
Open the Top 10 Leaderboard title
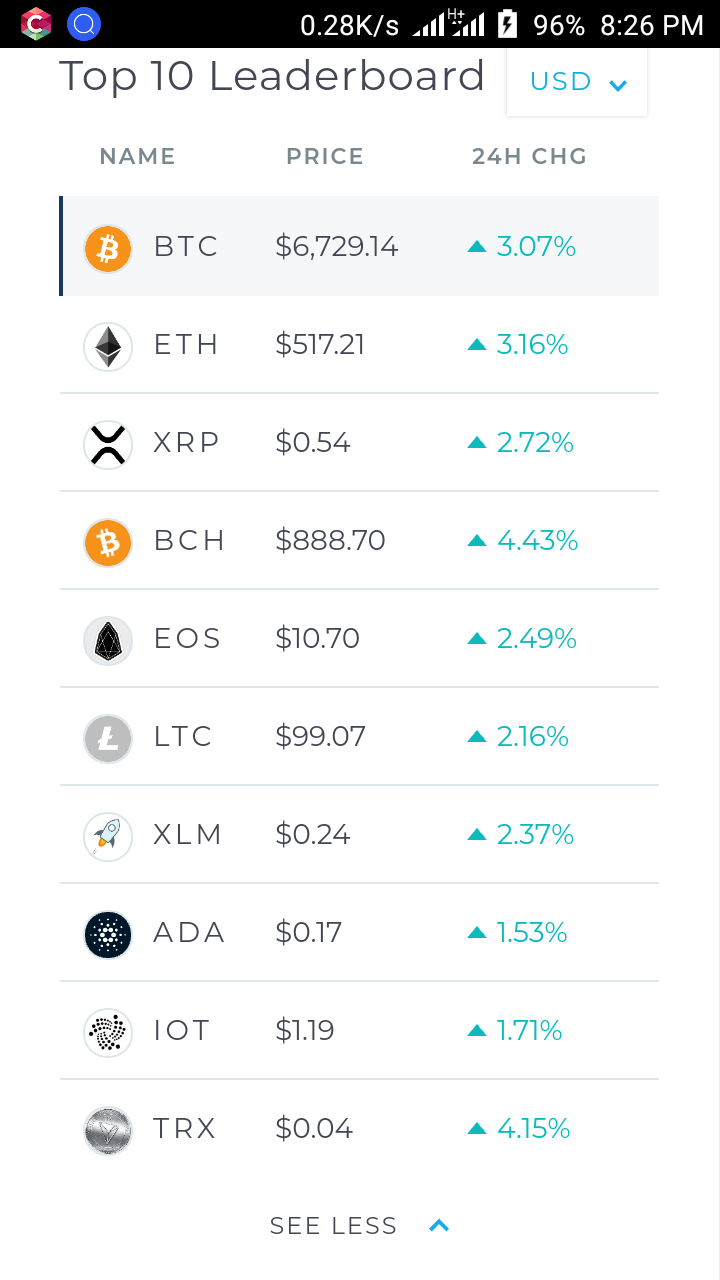click(x=272, y=76)
